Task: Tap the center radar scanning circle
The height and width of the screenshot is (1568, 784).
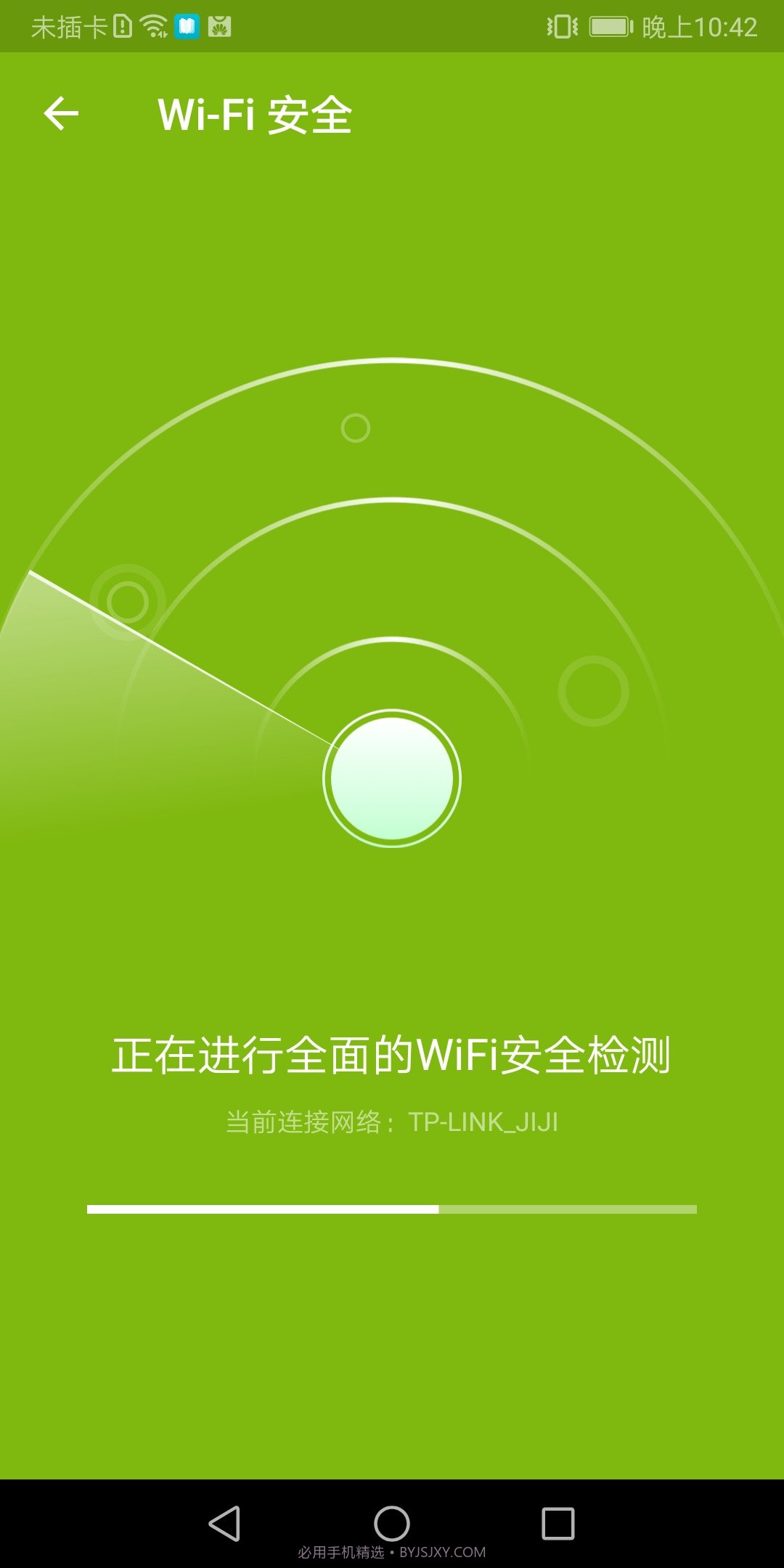Action: 392,777
